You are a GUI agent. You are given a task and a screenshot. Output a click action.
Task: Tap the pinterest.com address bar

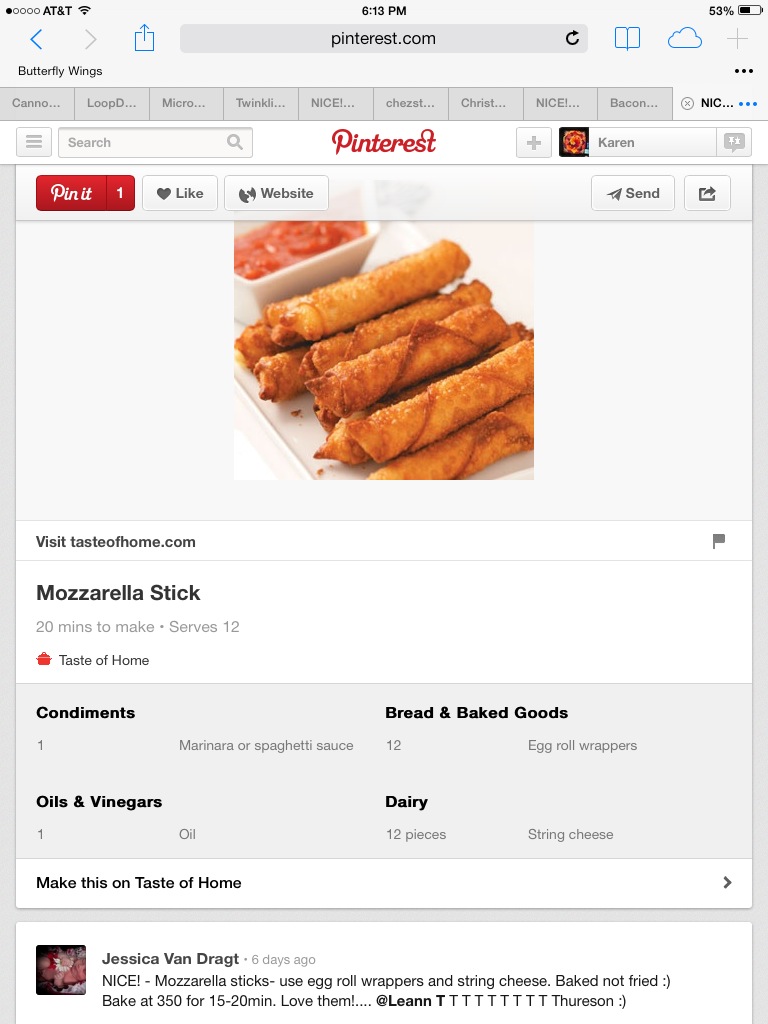[383, 39]
